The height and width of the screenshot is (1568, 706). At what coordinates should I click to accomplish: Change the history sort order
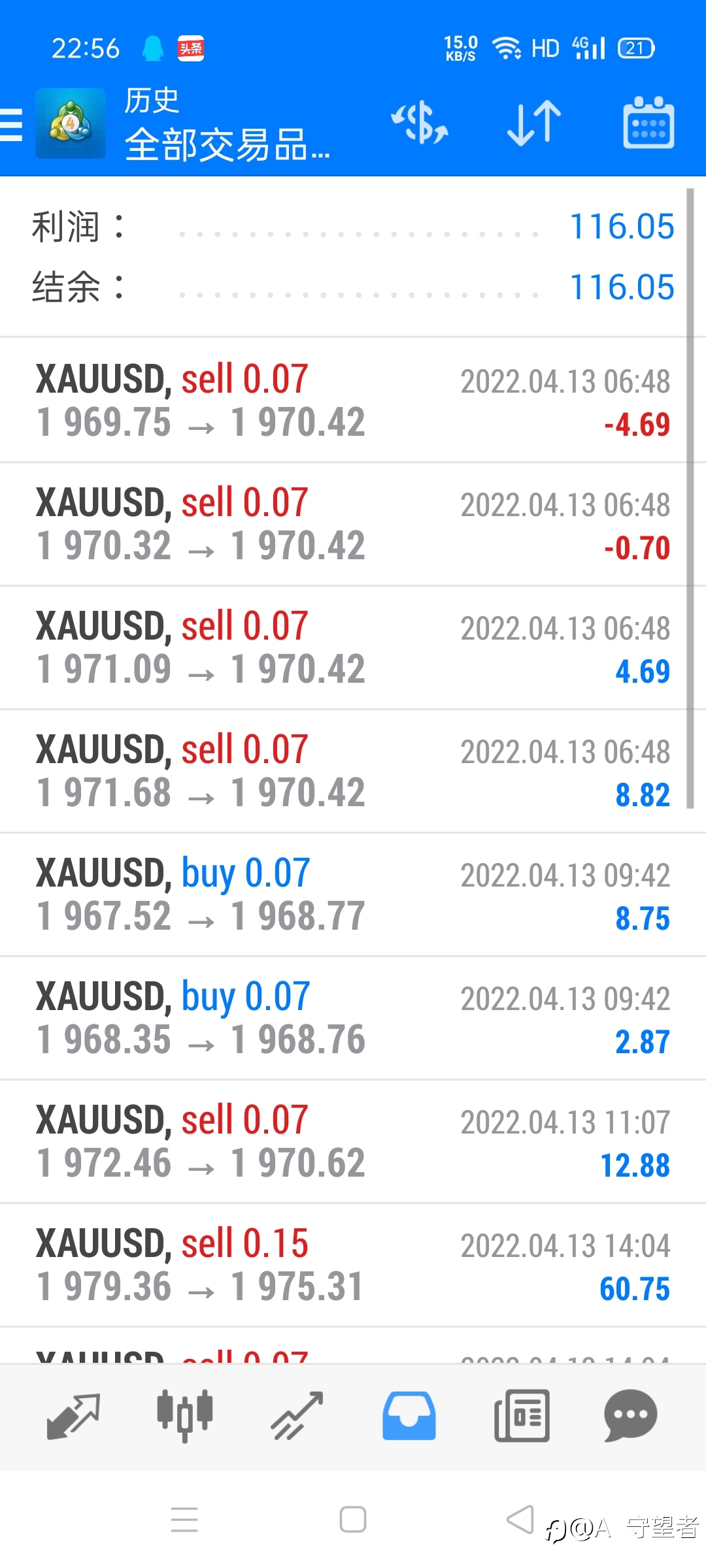[x=534, y=123]
